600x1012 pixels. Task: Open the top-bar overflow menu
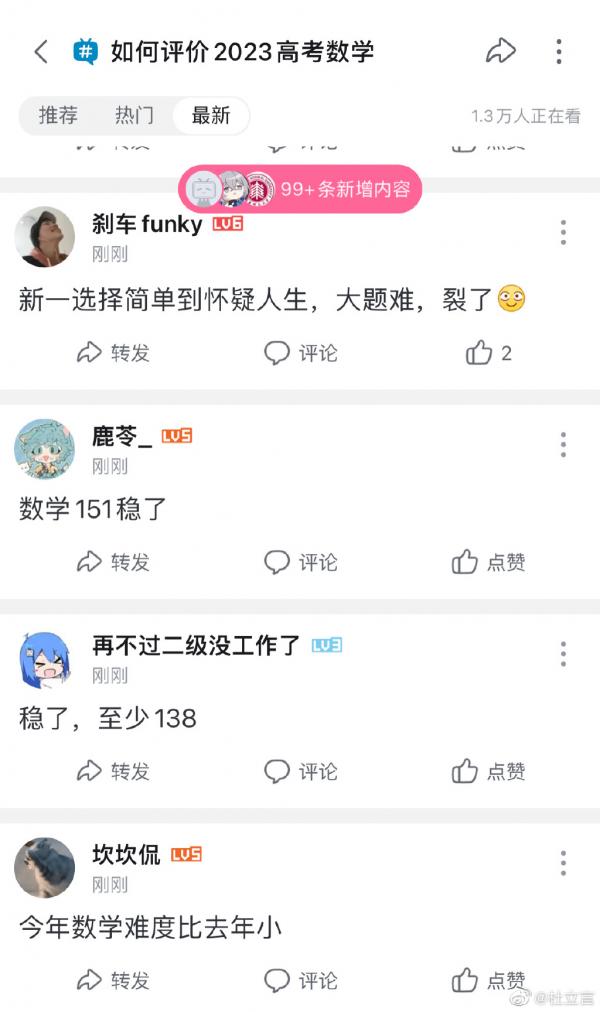tap(558, 52)
